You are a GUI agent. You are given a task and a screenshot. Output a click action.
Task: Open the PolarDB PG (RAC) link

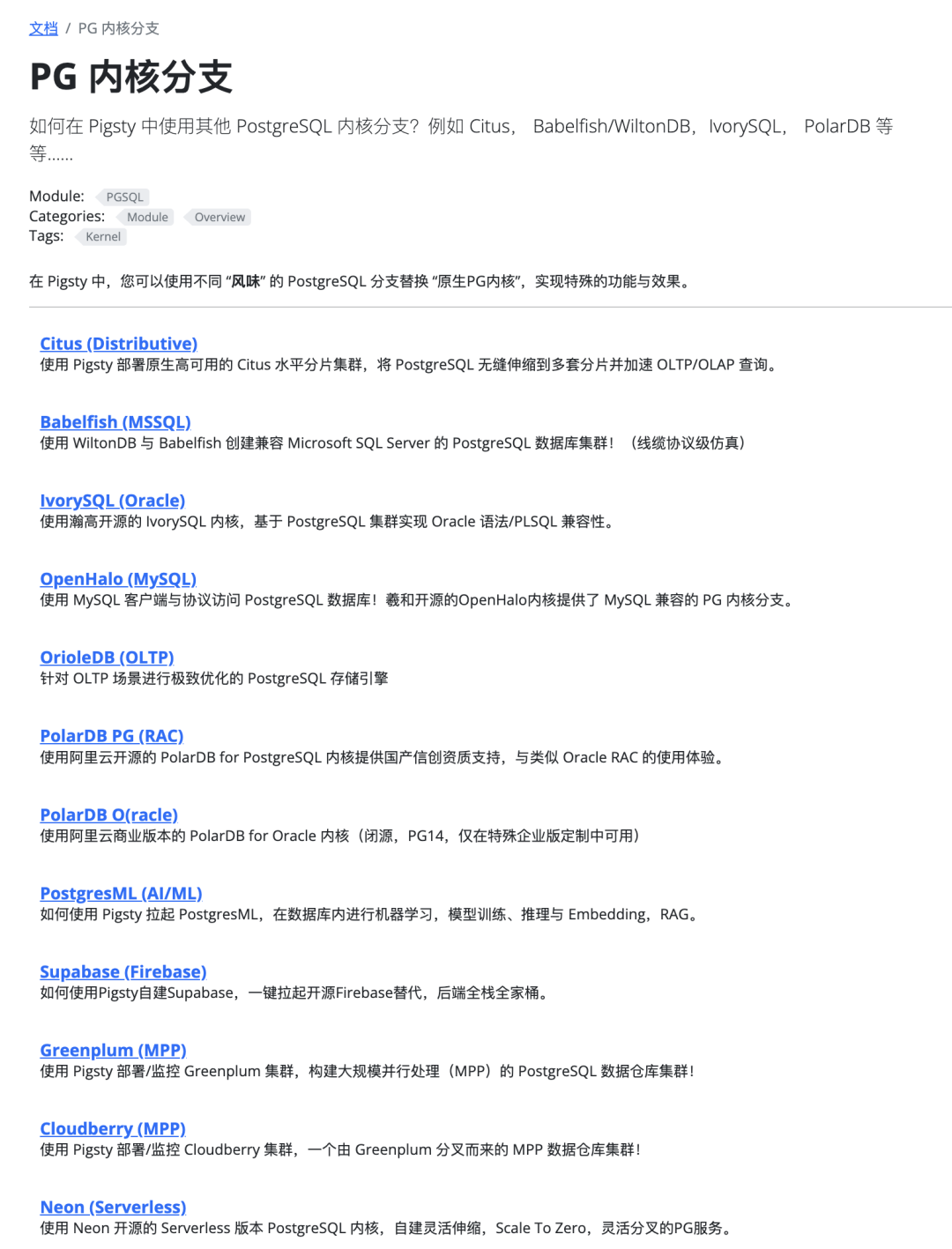coord(111,736)
